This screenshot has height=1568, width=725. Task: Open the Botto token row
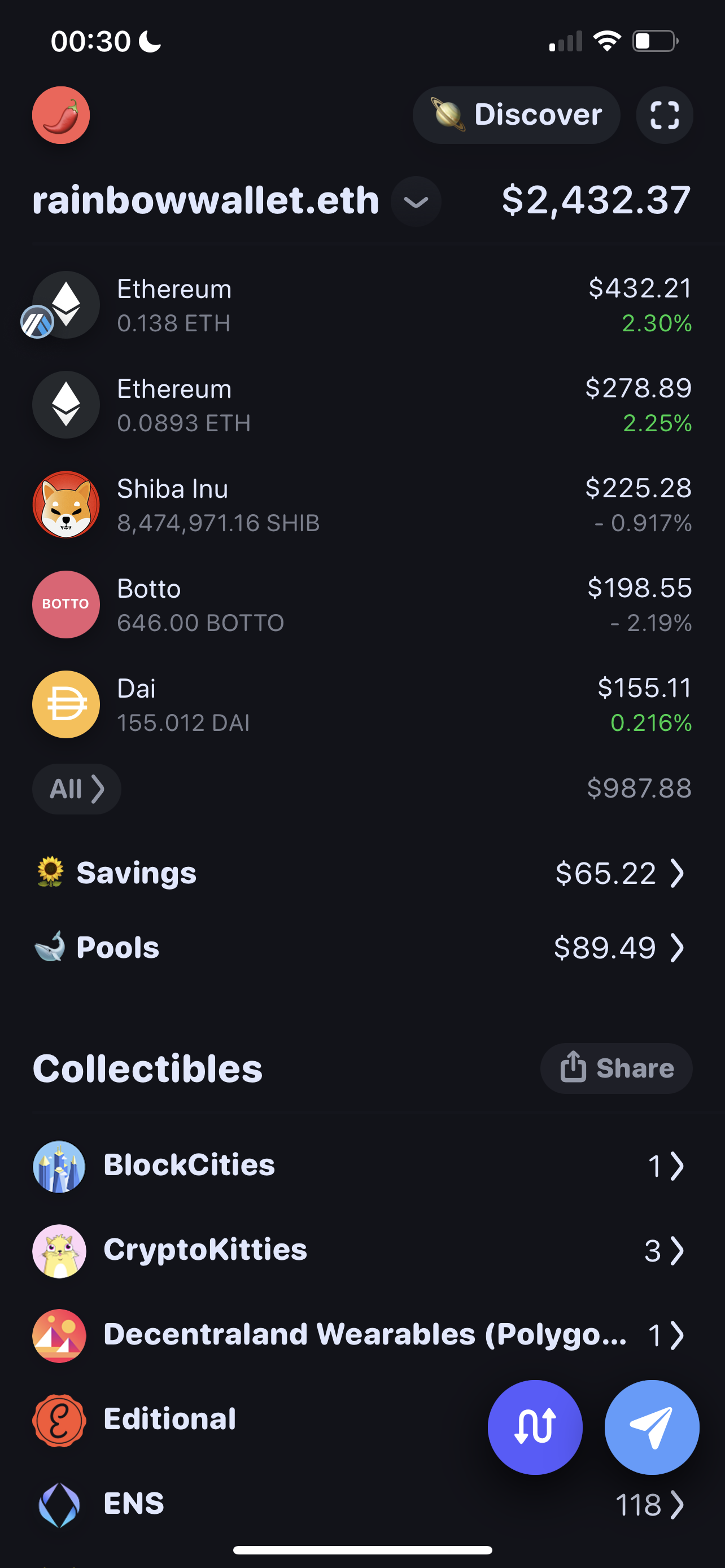361,605
